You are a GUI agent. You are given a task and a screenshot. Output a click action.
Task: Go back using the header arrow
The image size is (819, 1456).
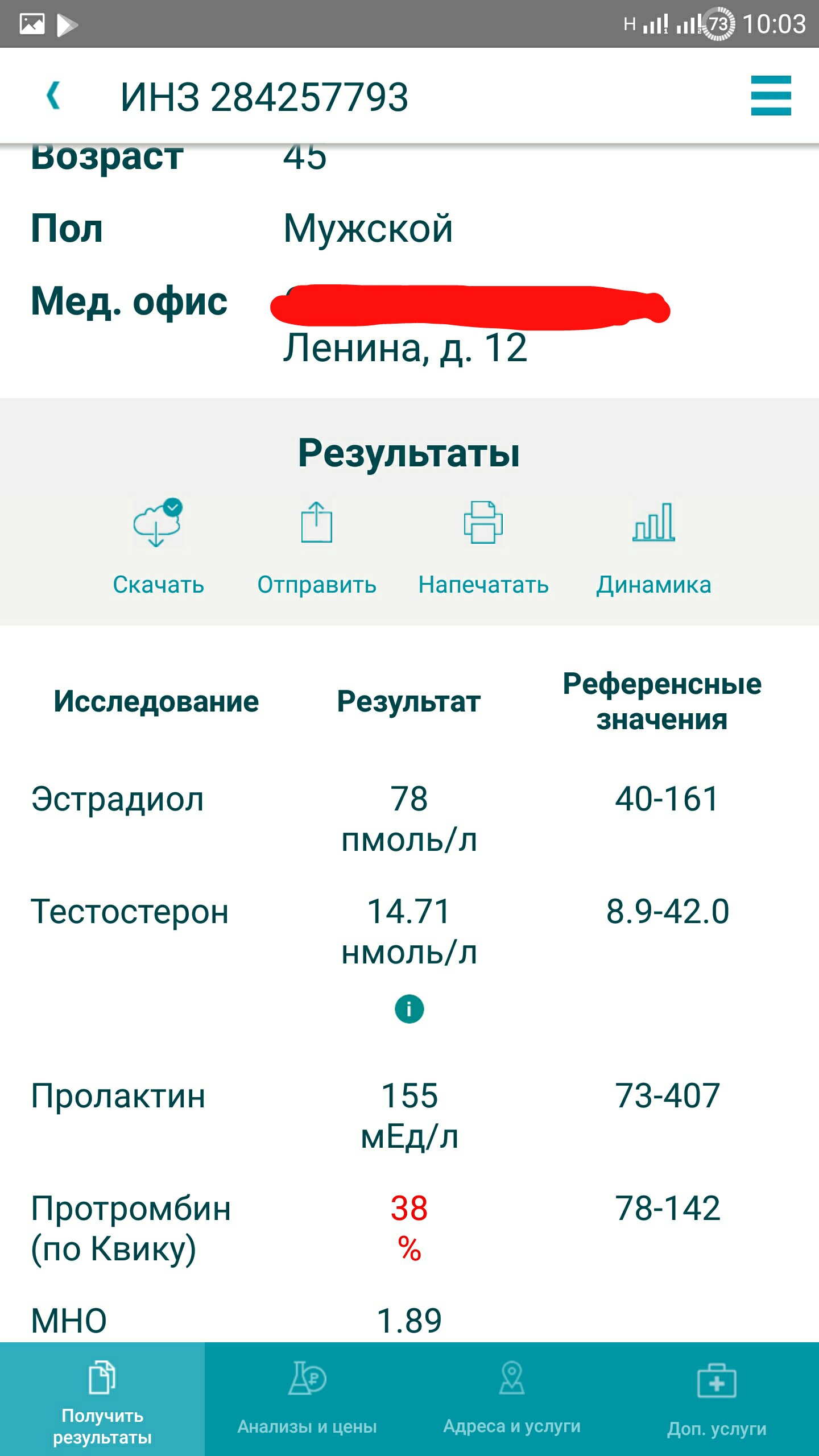tap(53, 96)
